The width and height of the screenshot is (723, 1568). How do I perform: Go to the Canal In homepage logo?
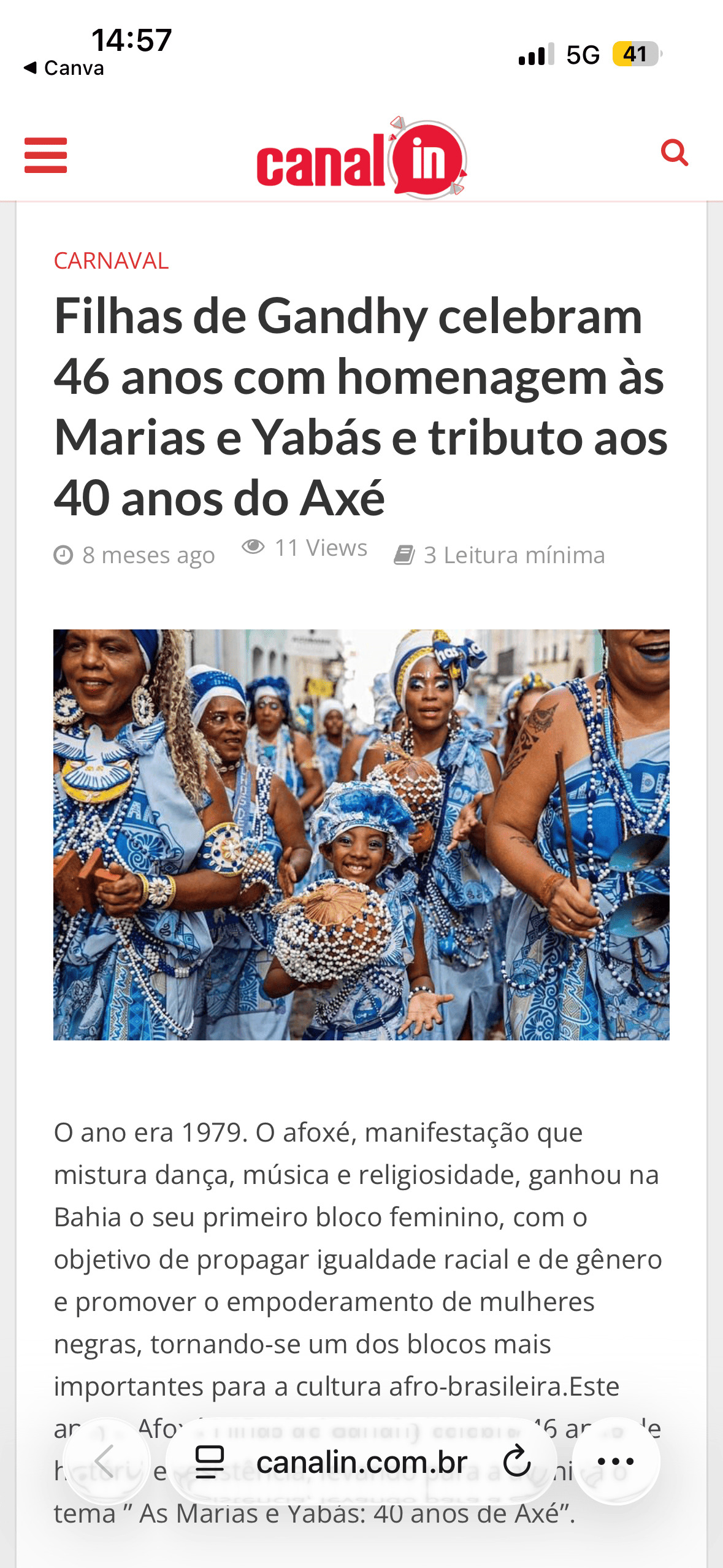(x=361, y=158)
